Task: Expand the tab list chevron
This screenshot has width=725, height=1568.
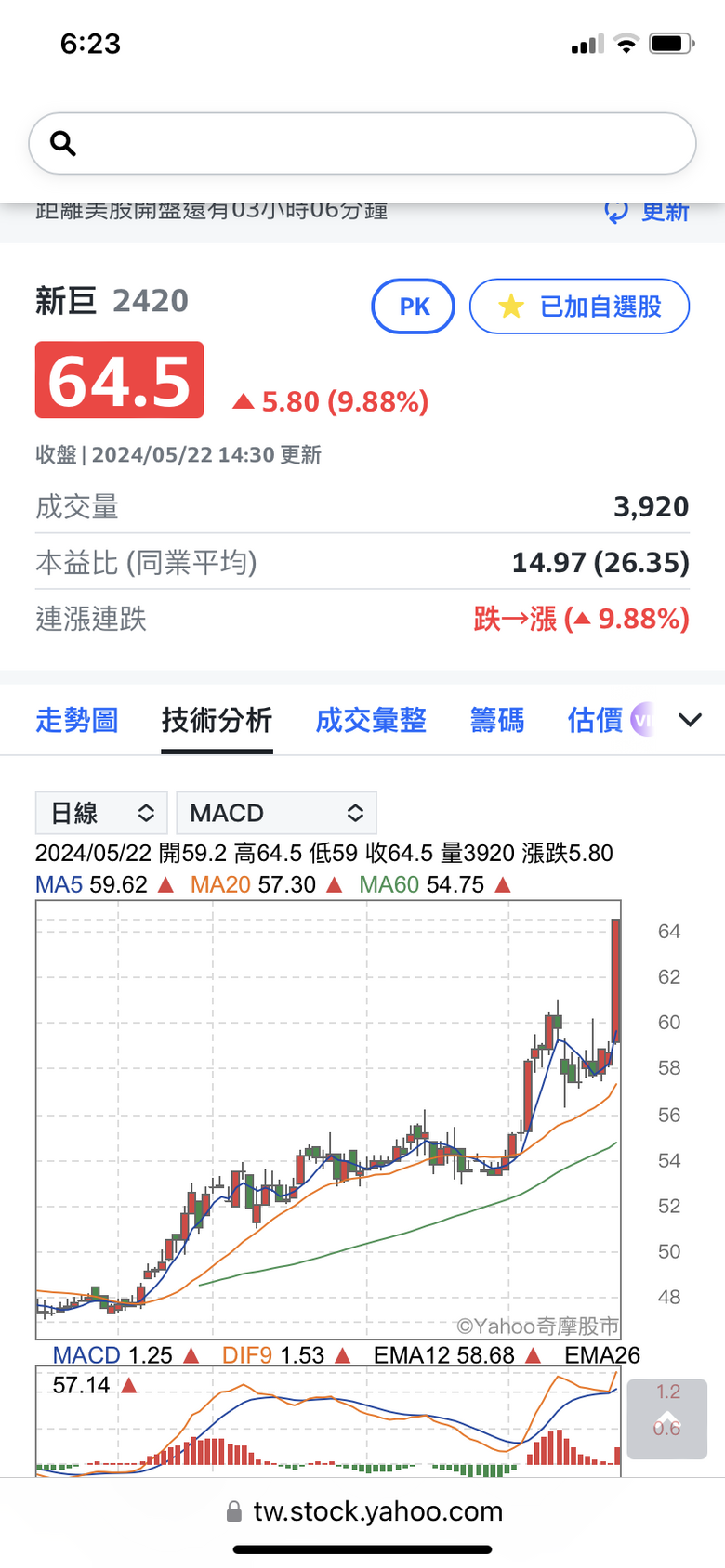Action: 690,720
